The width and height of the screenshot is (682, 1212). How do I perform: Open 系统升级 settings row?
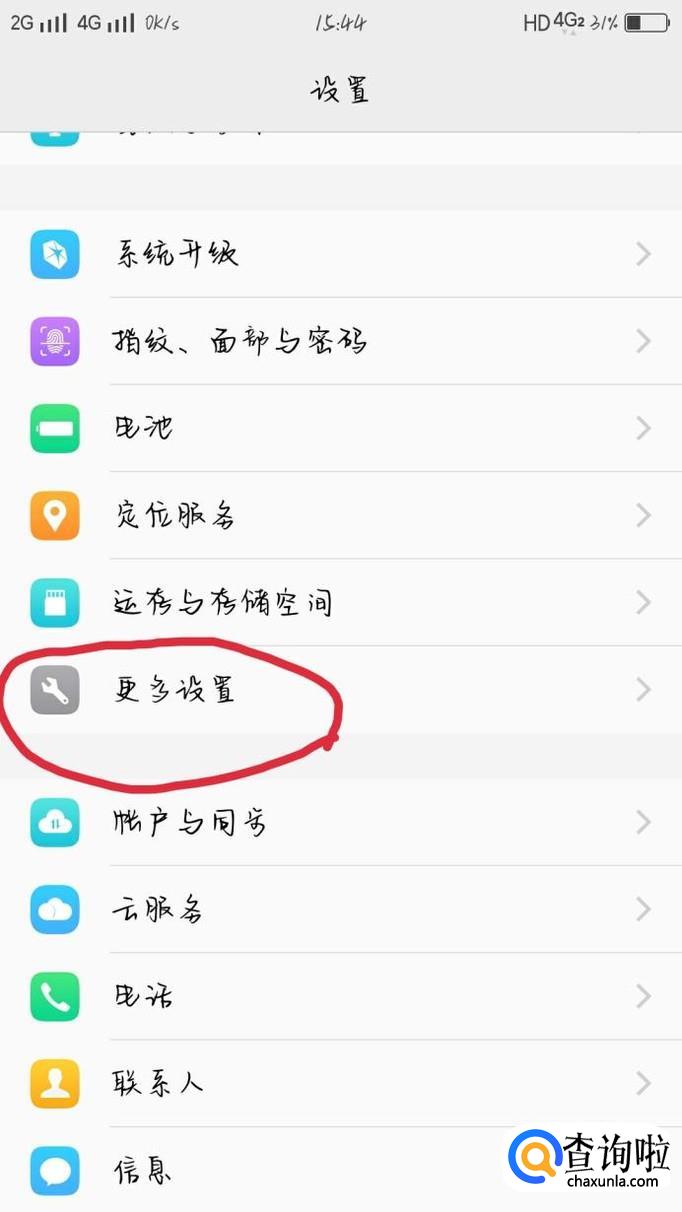(340, 254)
